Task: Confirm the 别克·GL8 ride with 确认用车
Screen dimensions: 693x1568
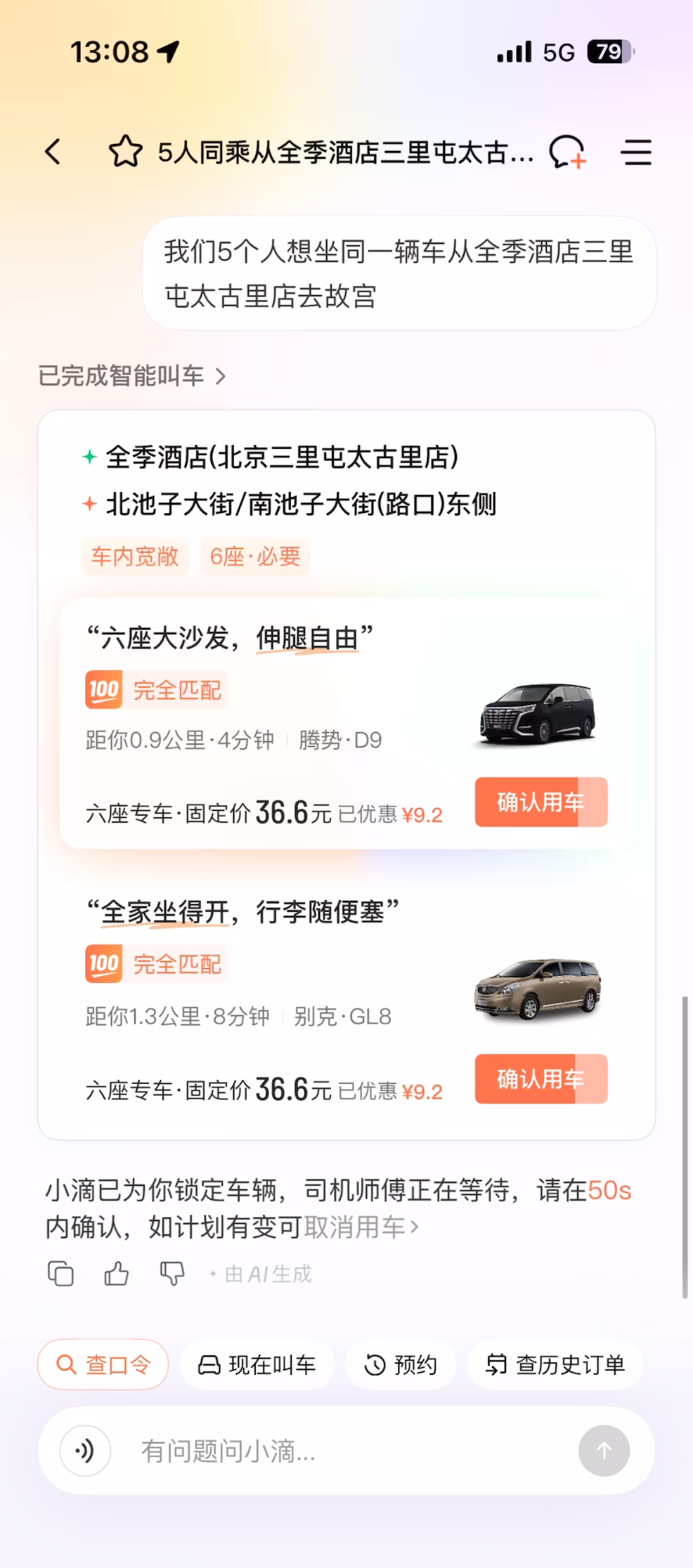Action: 540,1079
